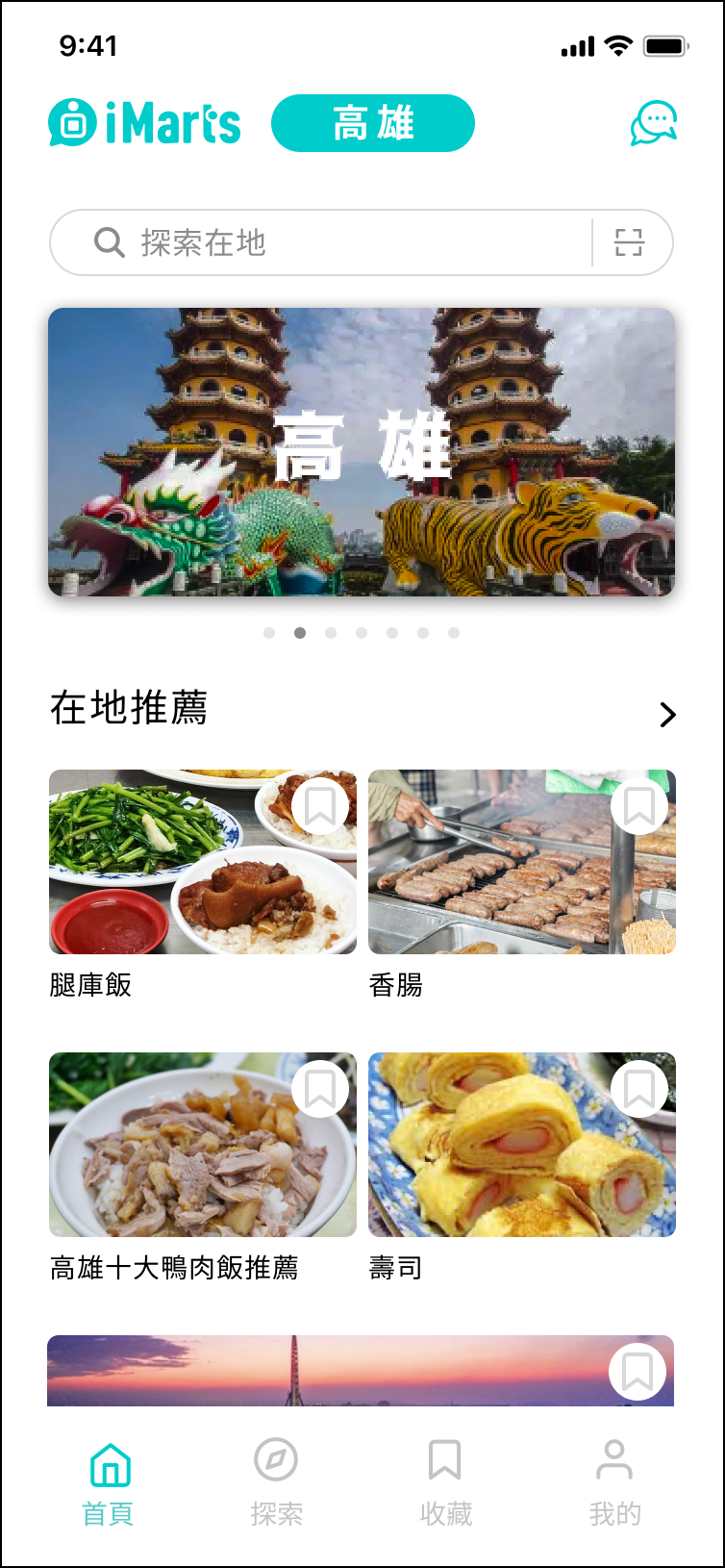Bookmark the sunset tower card
Screen dimensions: 725x1568
coord(637,1372)
